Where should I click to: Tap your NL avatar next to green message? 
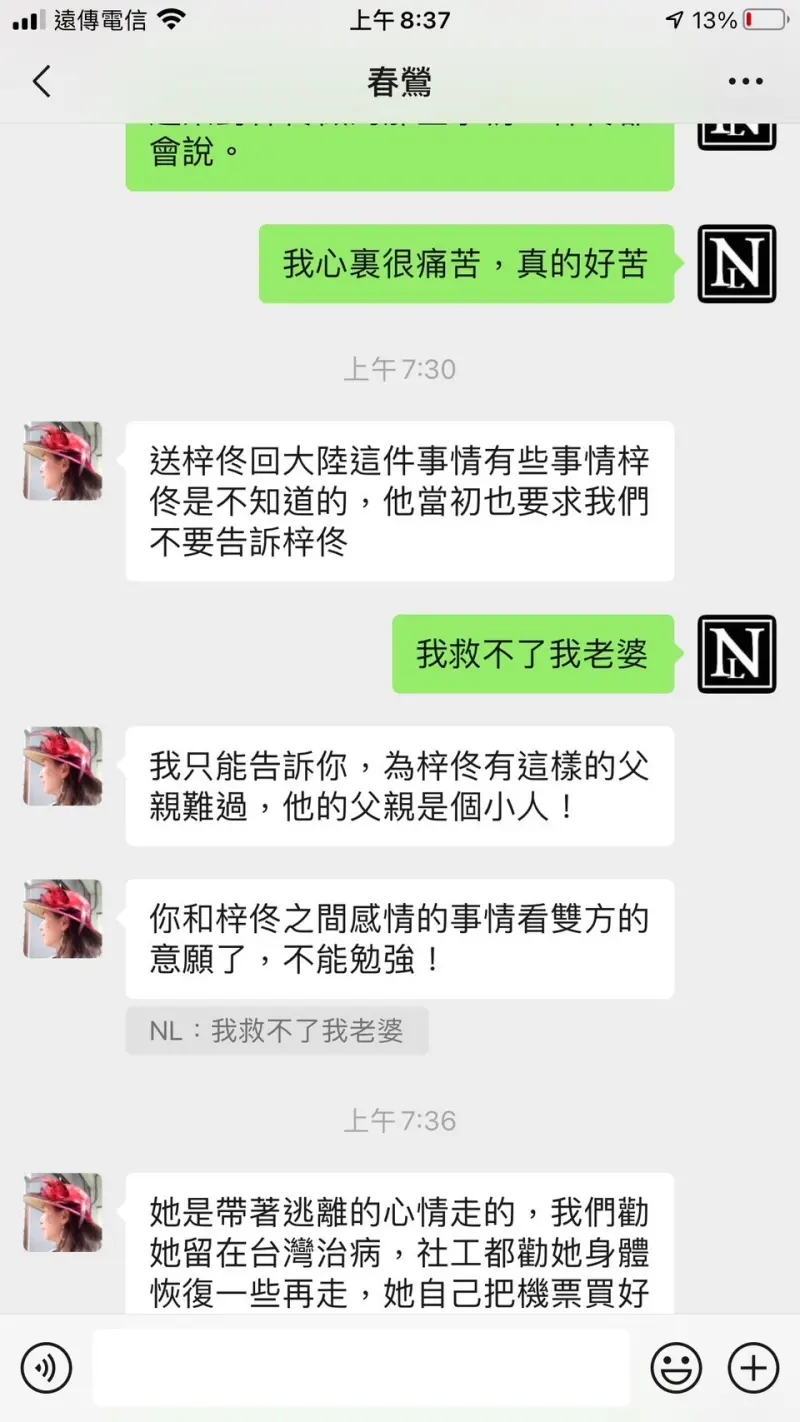[736, 654]
